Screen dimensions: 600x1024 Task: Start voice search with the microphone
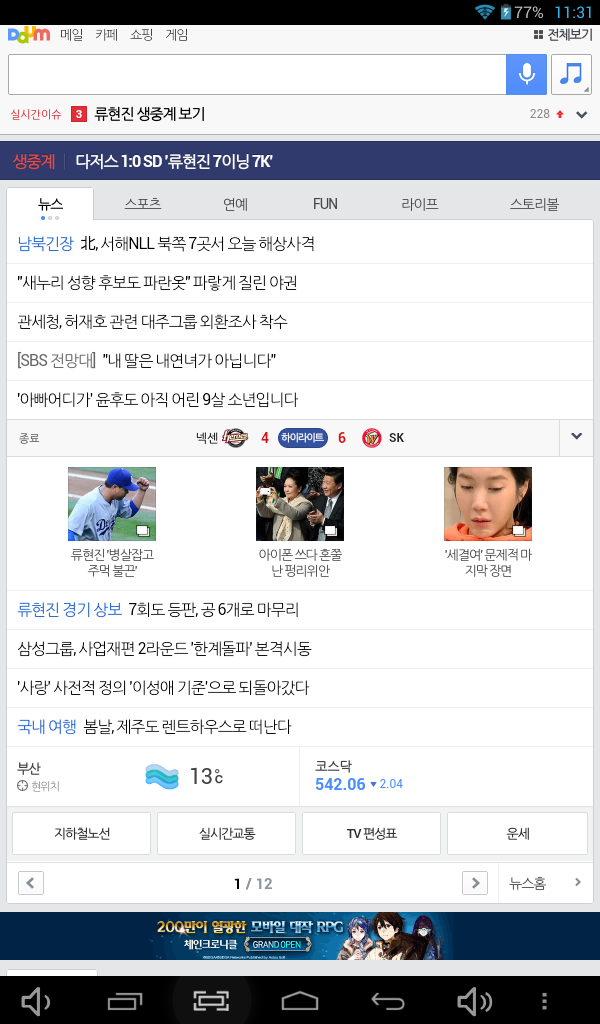point(526,75)
